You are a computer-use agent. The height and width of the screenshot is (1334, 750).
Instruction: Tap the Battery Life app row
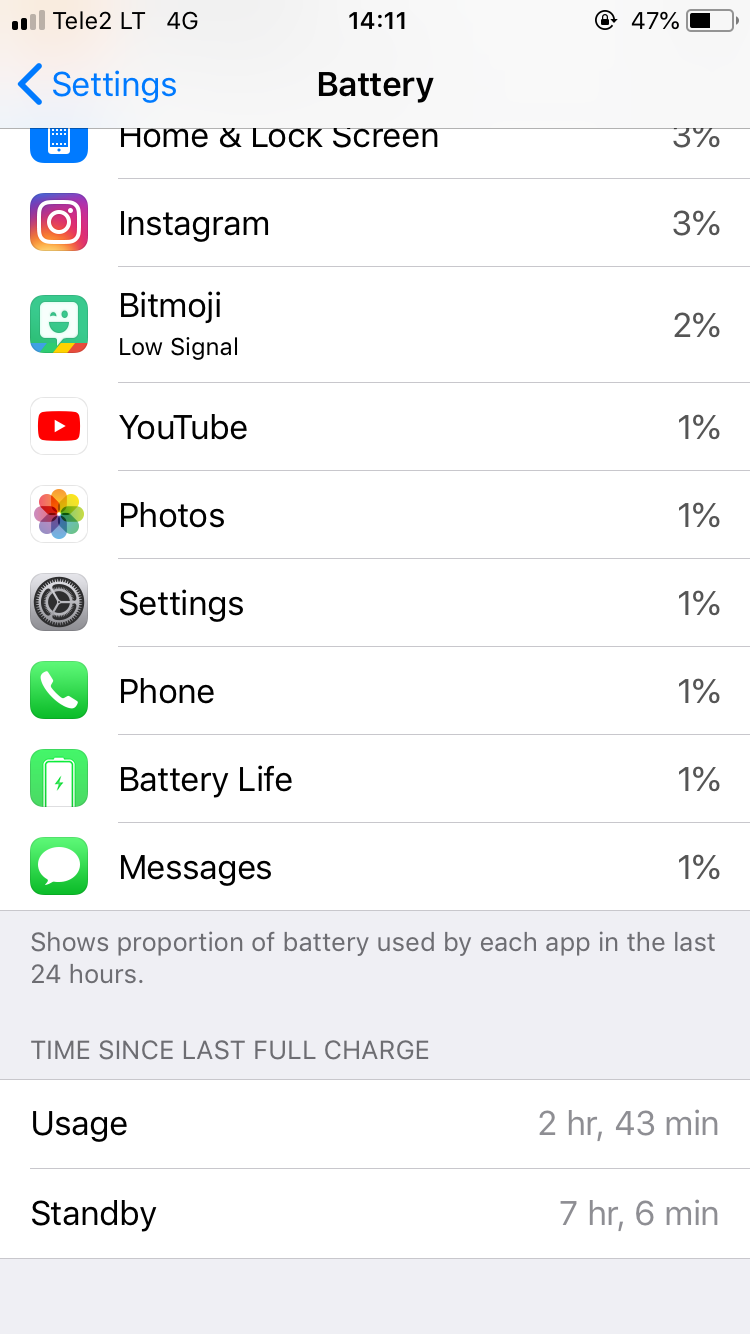[375, 779]
